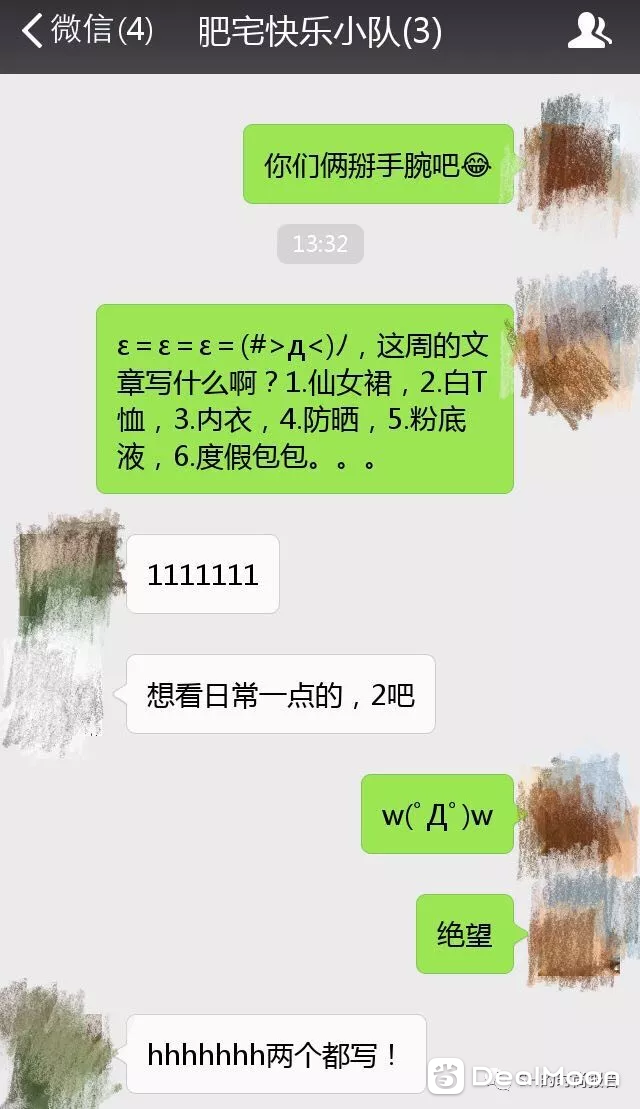Go back to the 微信 chat list

tap(87, 32)
